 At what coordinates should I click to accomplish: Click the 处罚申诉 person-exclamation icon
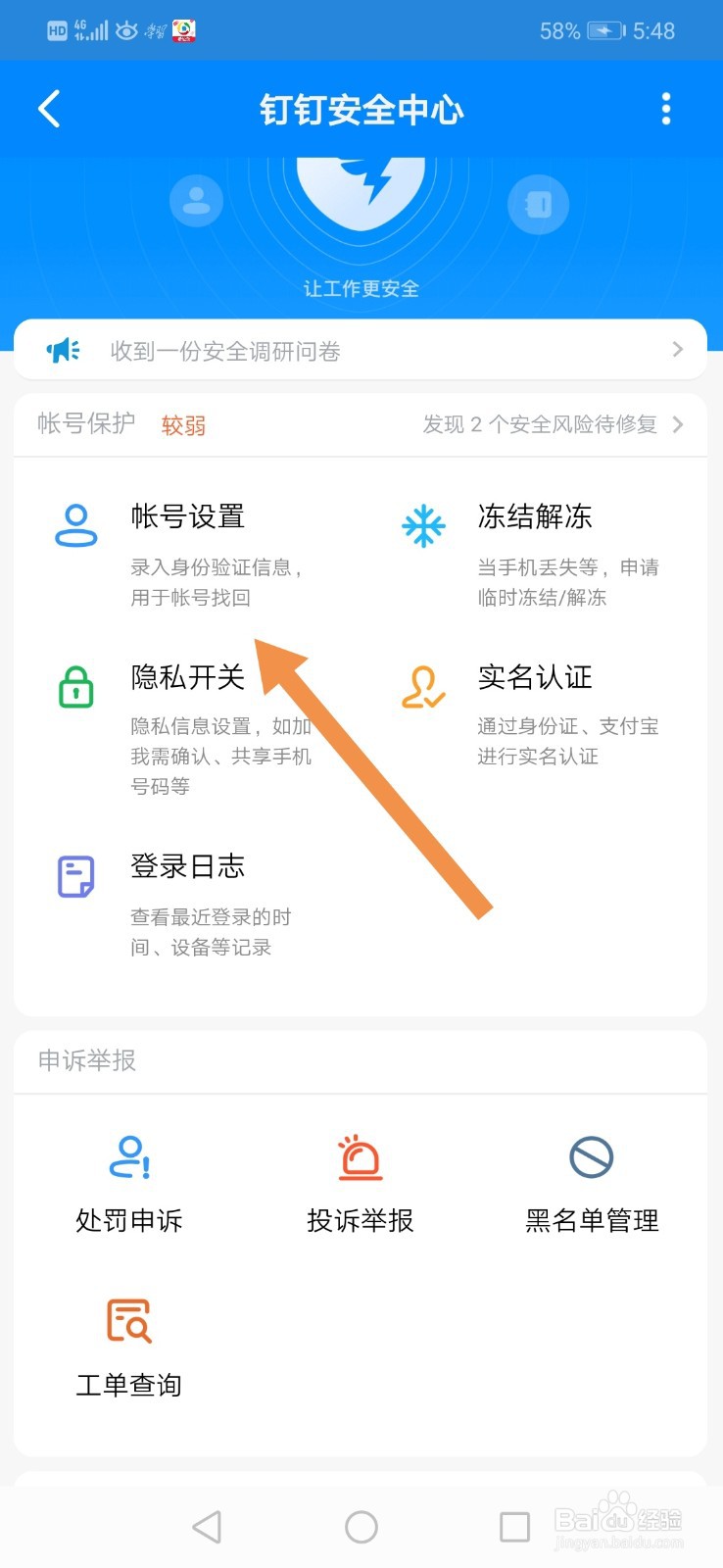(x=127, y=1160)
